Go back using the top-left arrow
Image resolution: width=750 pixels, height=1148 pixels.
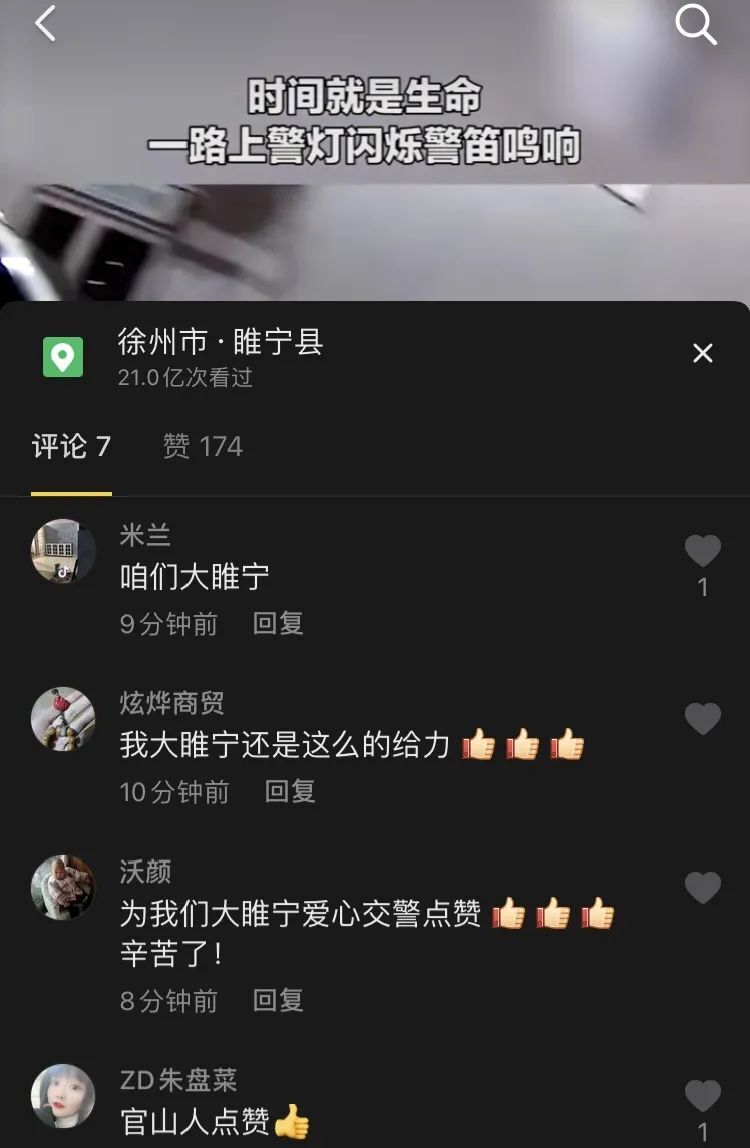coord(45,24)
